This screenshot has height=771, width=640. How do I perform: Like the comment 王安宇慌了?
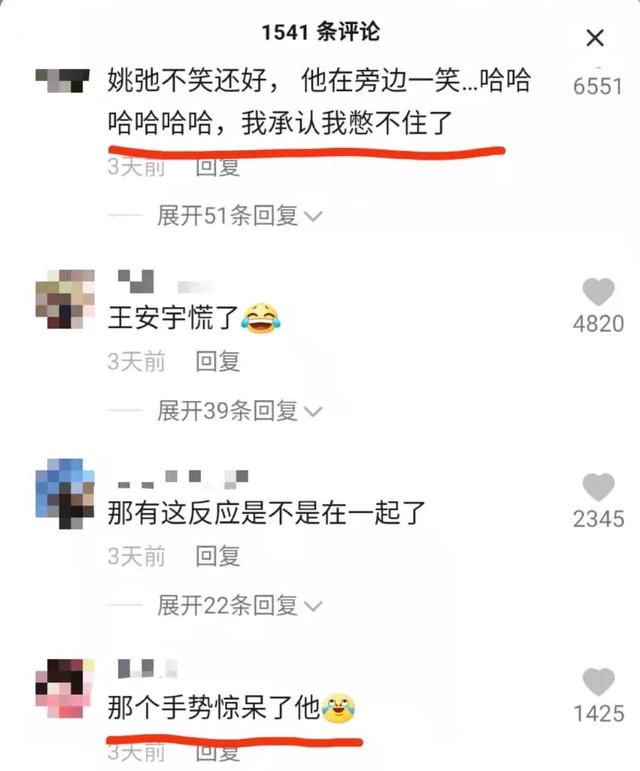[x=598, y=292]
